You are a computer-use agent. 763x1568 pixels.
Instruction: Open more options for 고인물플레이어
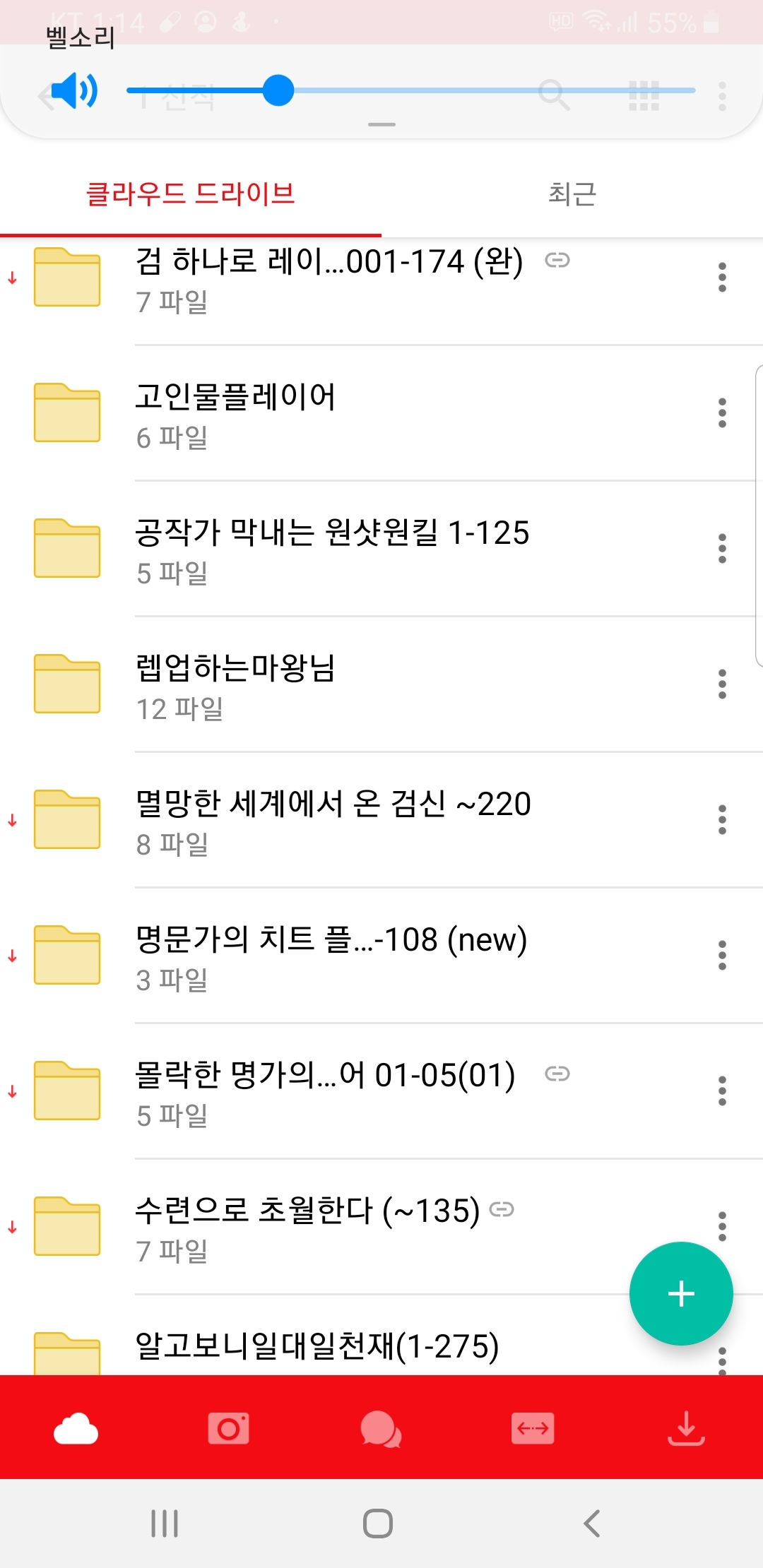tap(722, 413)
